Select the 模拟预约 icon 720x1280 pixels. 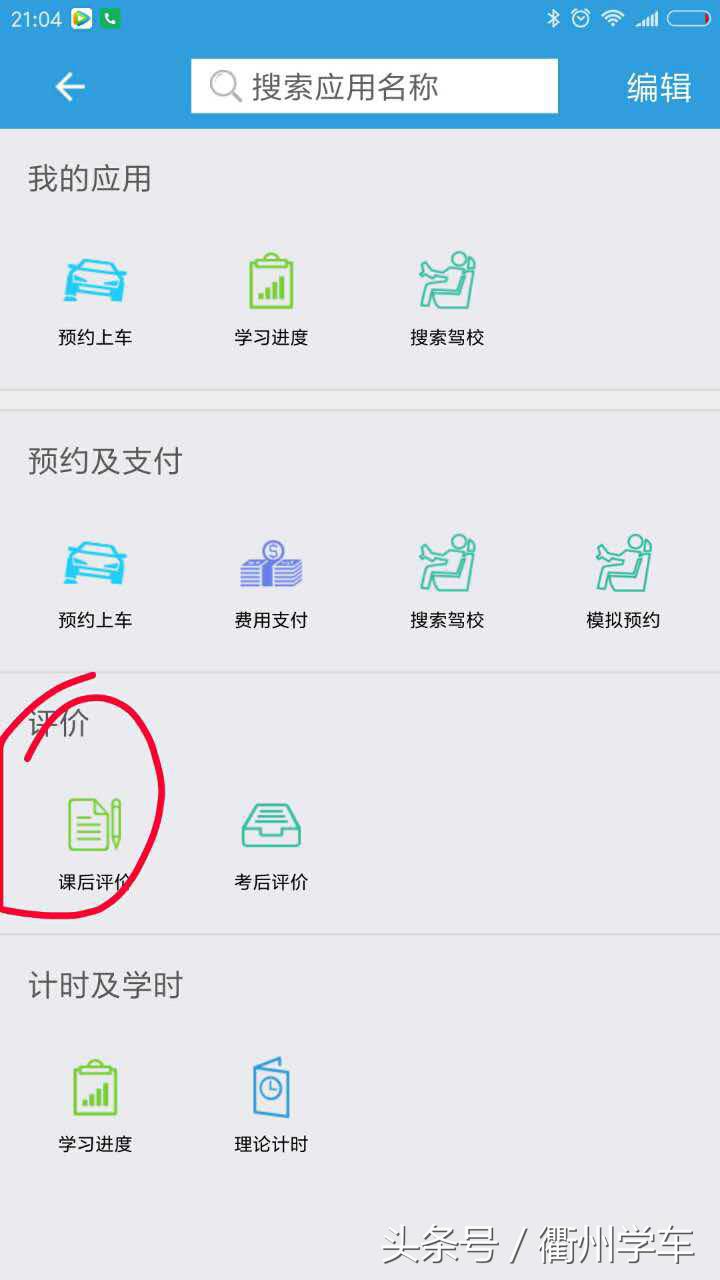click(x=622, y=563)
